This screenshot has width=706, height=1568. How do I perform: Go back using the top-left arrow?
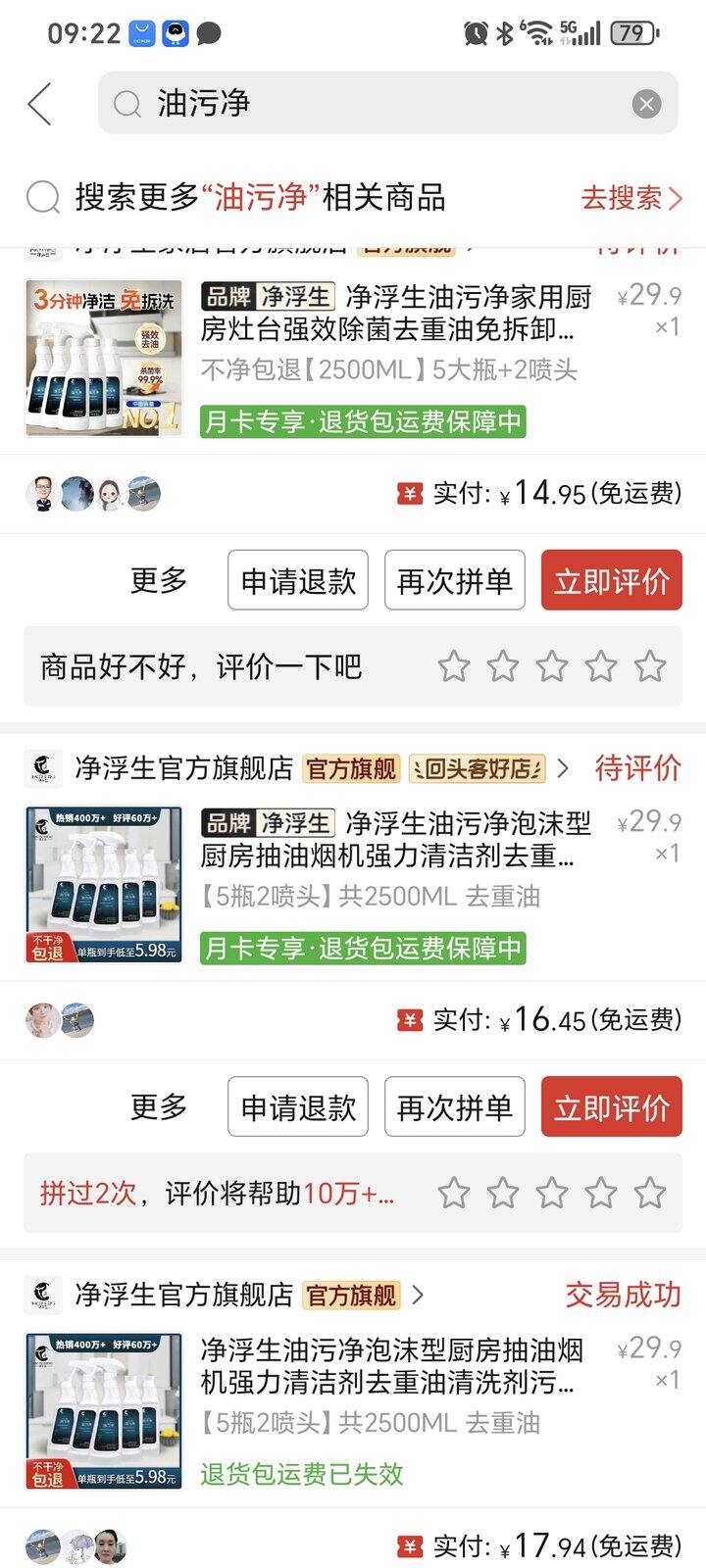tap(39, 104)
